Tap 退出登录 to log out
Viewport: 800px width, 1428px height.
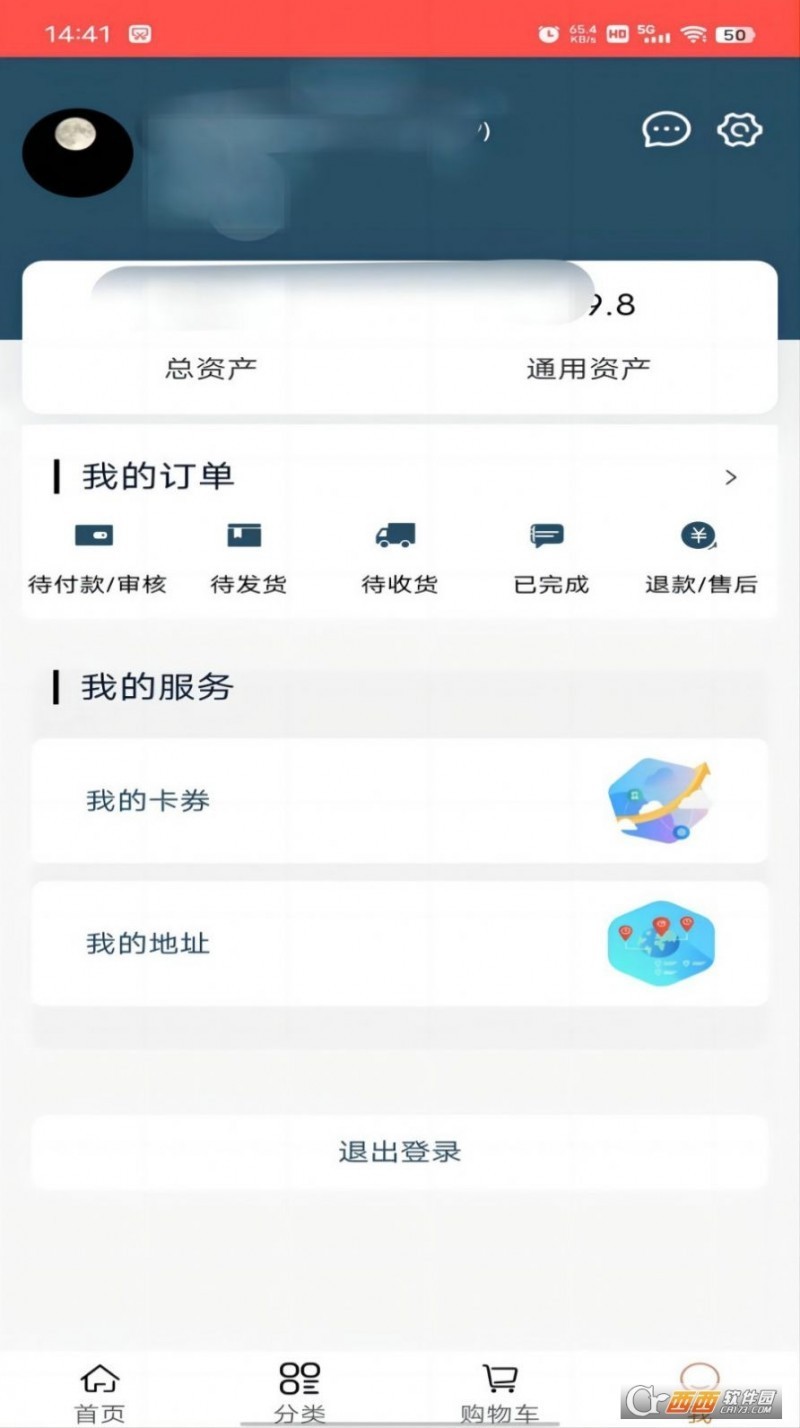click(x=400, y=1151)
